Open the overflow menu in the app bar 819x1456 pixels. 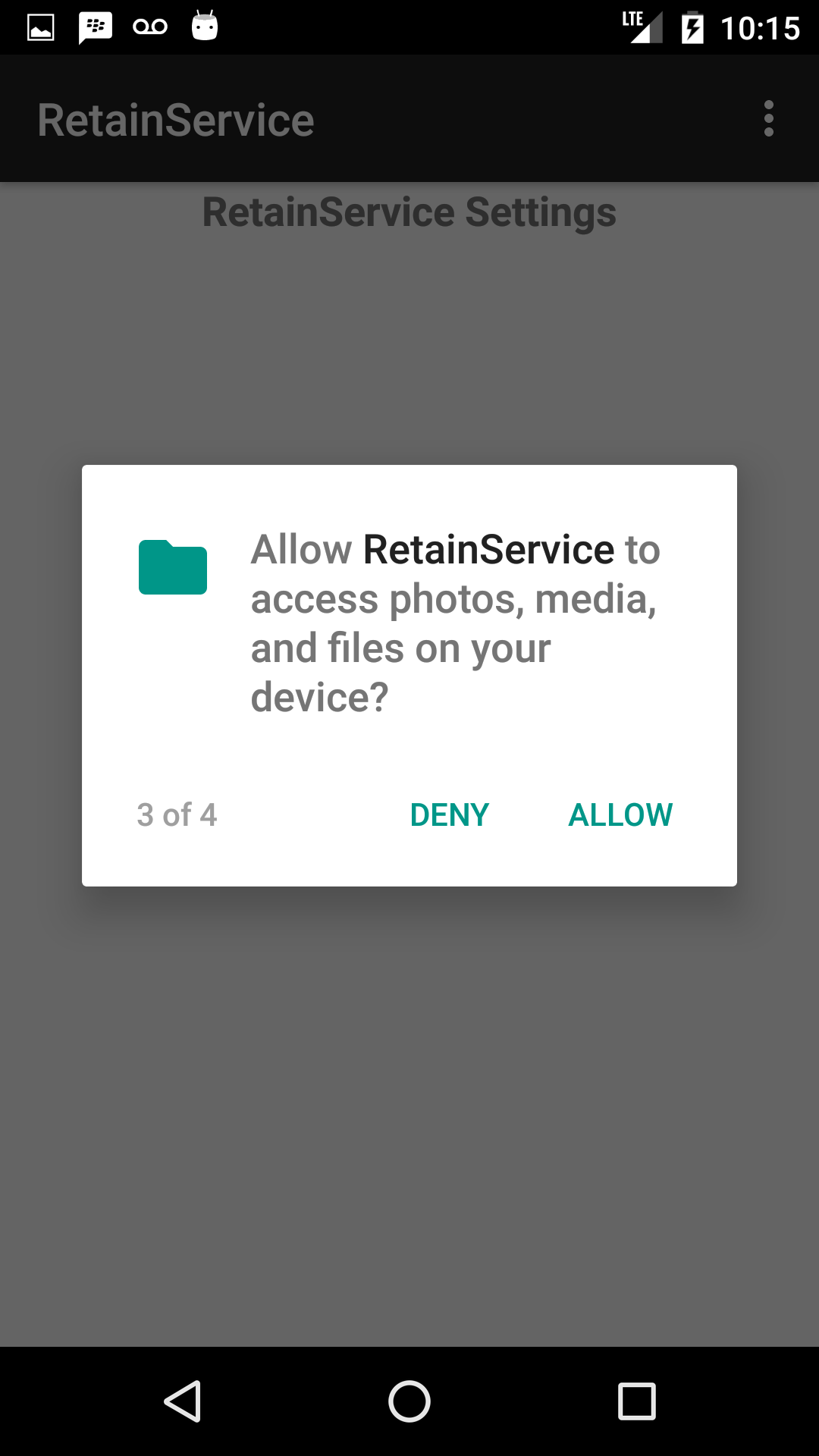[x=768, y=119]
